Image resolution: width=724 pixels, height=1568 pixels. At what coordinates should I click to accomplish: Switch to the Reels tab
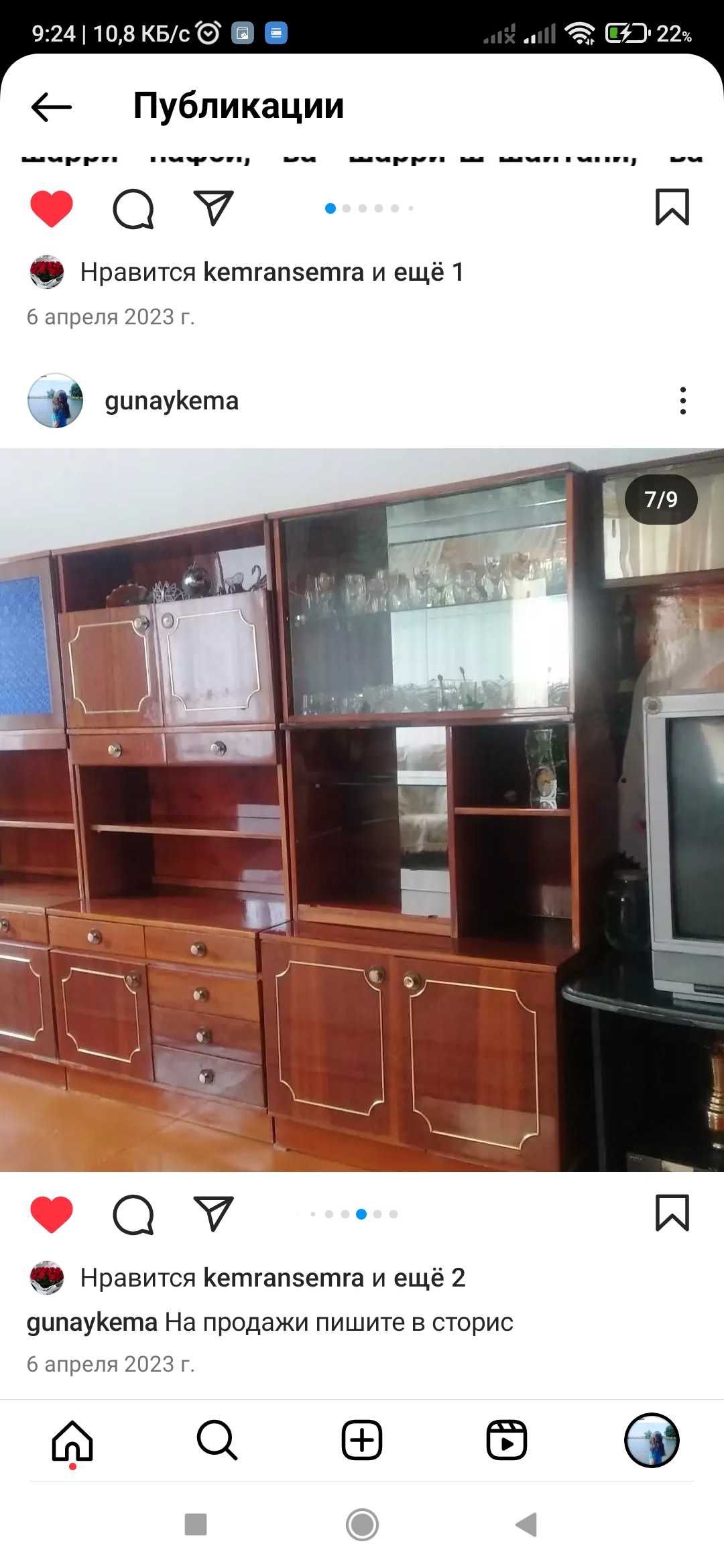[x=507, y=1440]
